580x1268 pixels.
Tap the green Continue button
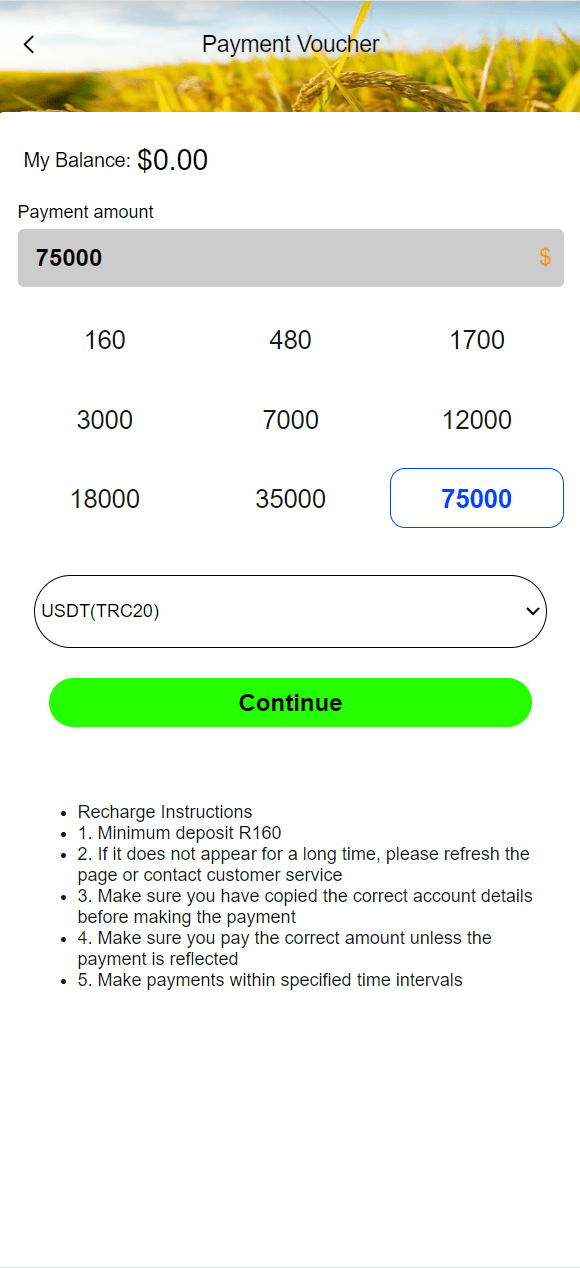tap(290, 703)
